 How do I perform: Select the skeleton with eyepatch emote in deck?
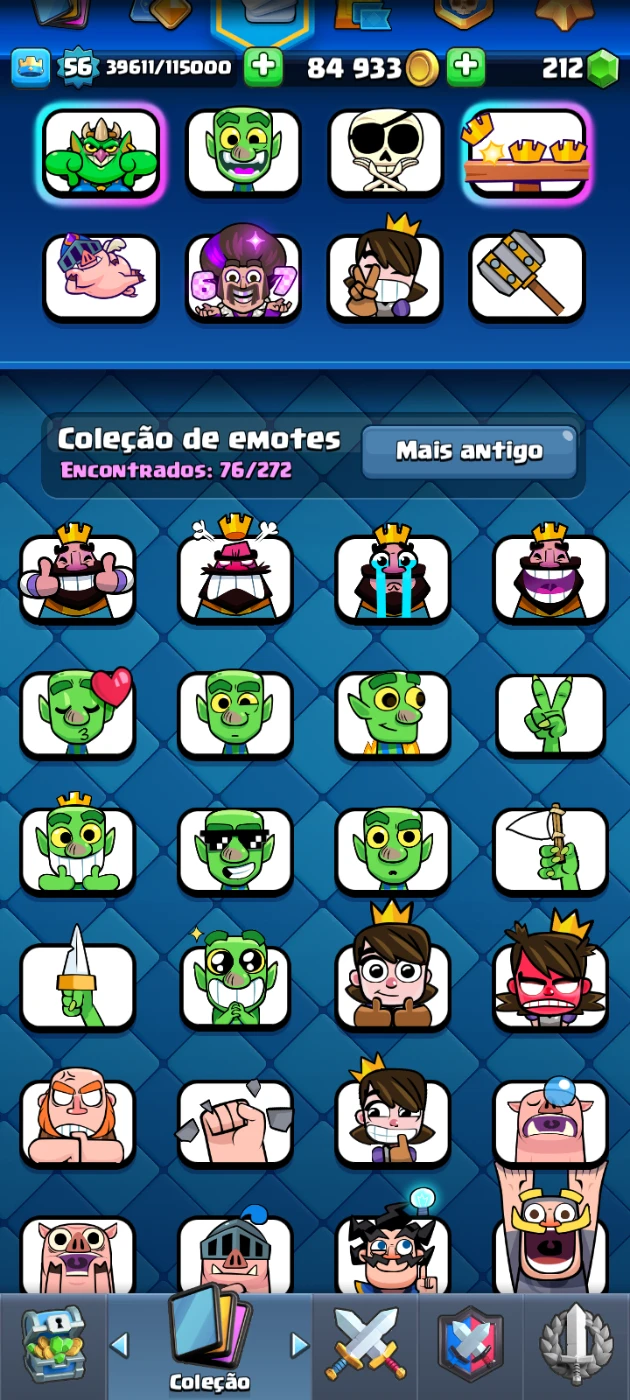[386, 151]
